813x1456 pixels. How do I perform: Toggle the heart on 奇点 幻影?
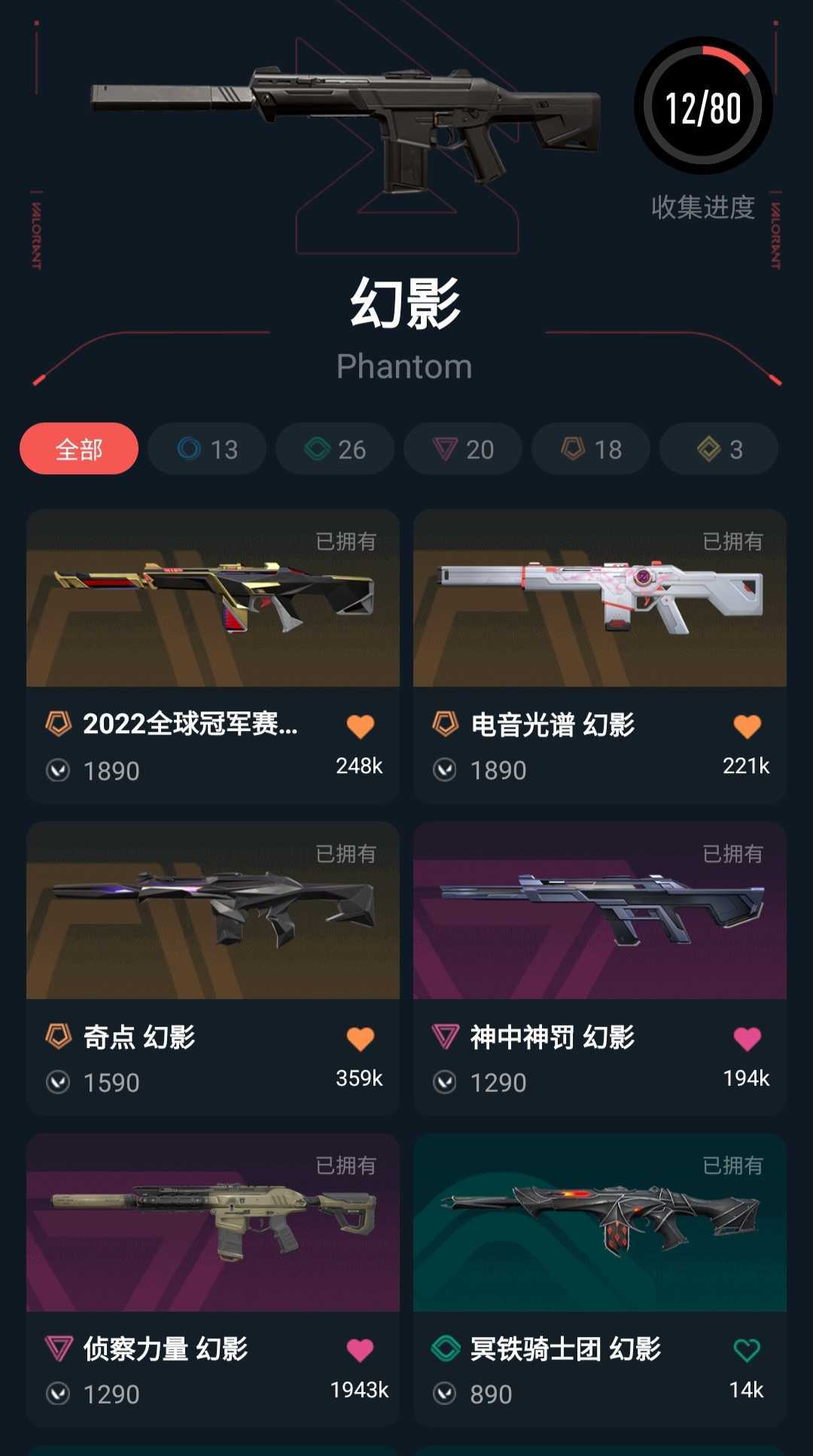360,1038
